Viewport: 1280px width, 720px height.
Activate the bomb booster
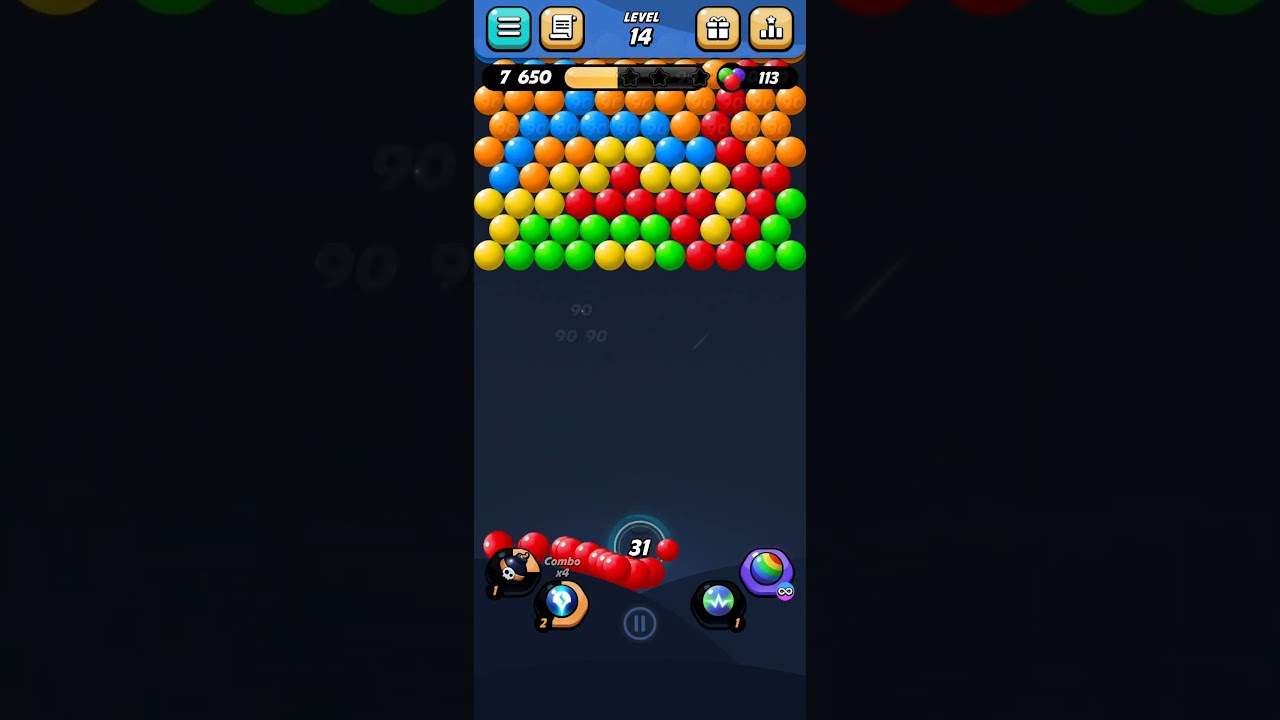(513, 571)
